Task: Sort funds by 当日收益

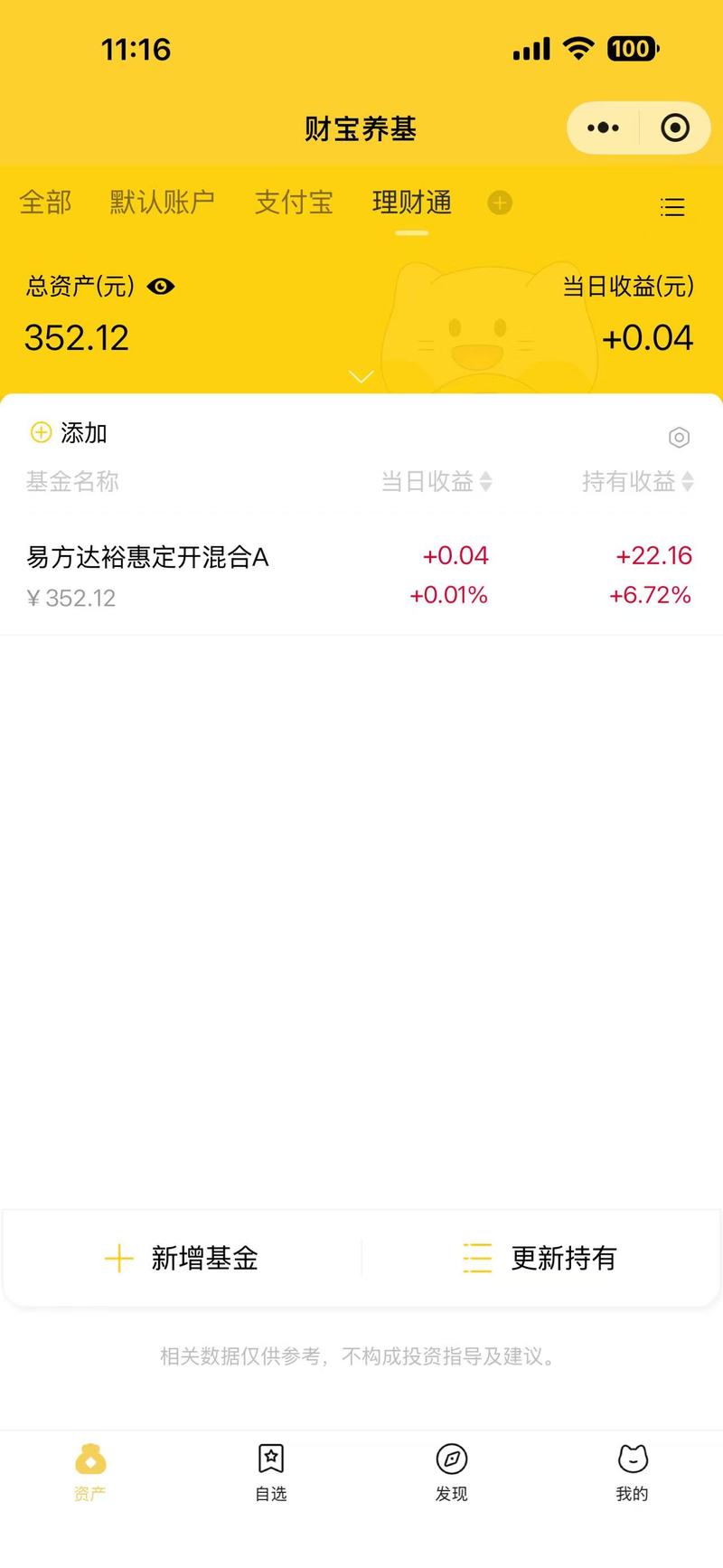Action: click(x=437, y=481)
